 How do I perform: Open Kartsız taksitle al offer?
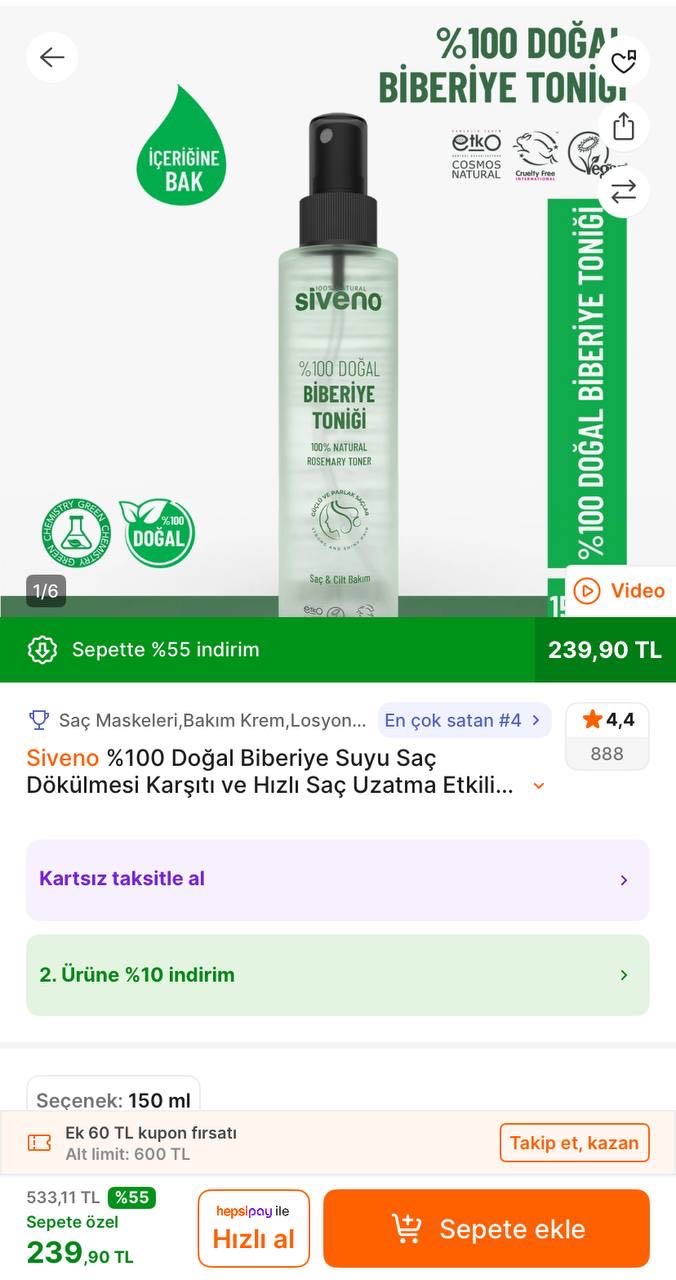[x=337, y=879]
